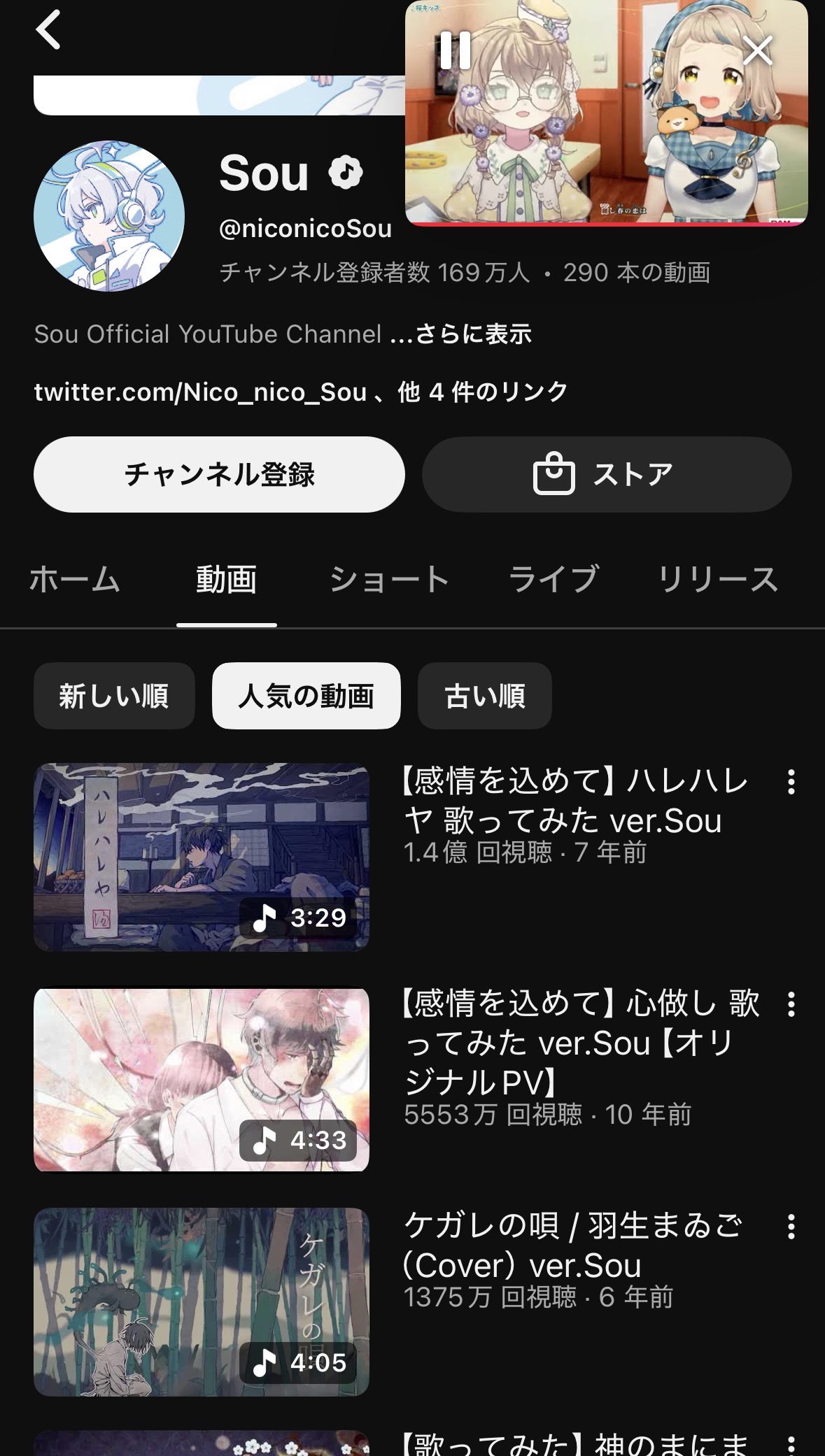825x1456 pixels.
Task: Open options for the ハレハレヤ video
Action: [791, 782]
